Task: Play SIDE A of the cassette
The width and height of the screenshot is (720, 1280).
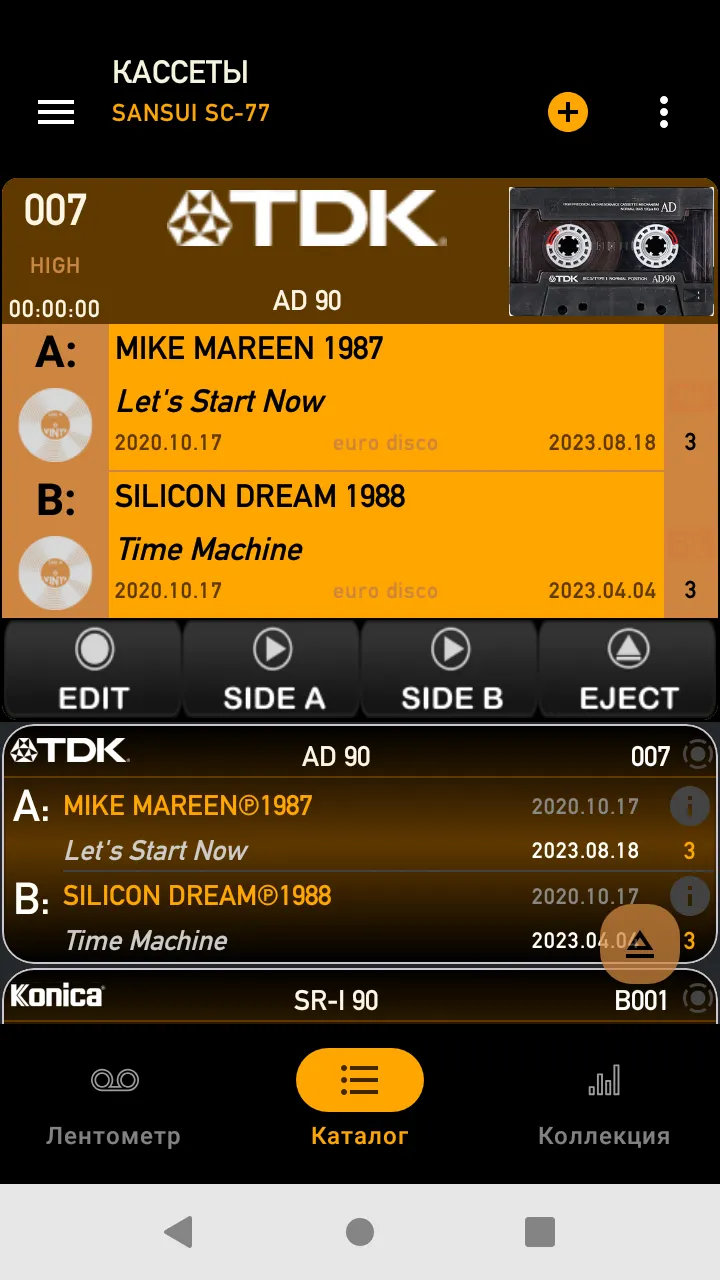Action: click(272, 669)
